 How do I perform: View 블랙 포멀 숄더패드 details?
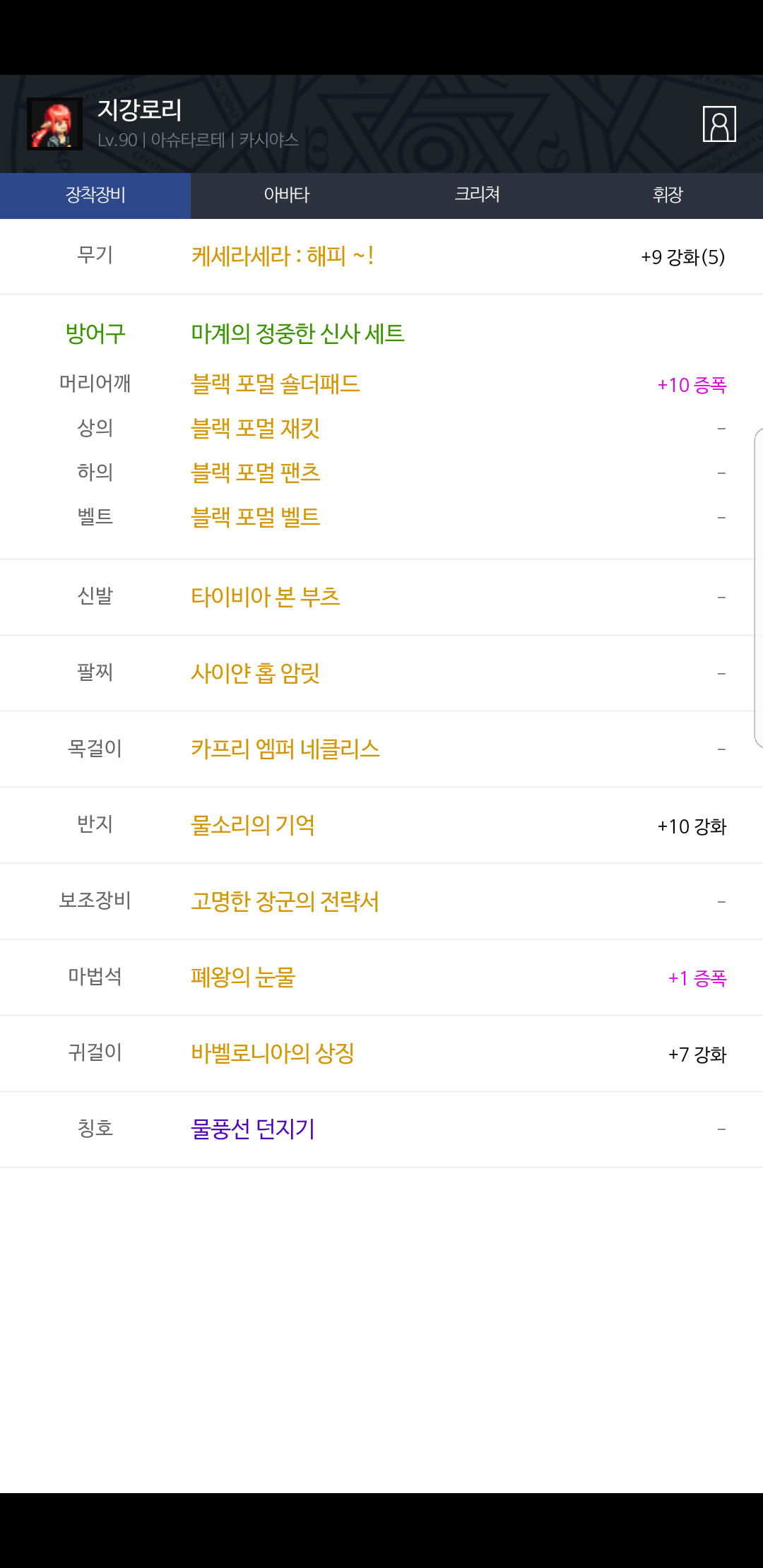tap(276, 384)
